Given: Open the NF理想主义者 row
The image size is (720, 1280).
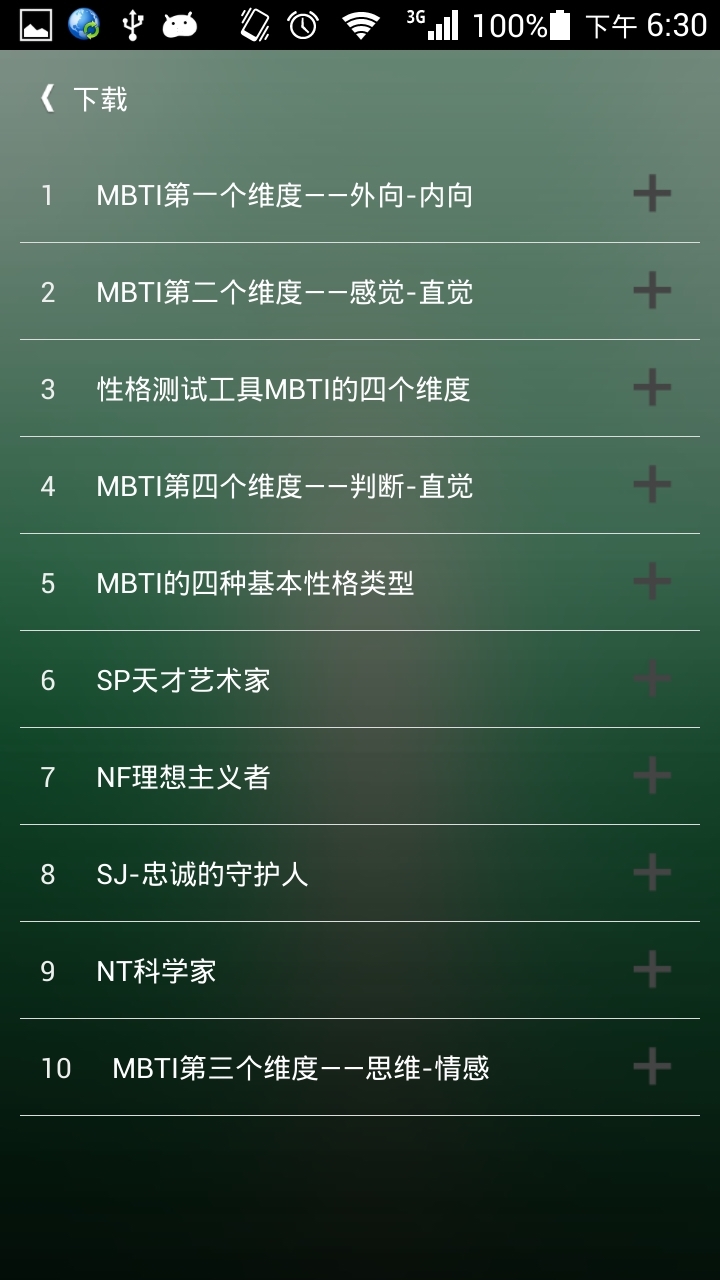Looking at the screenshot, I should click(183, 777).
